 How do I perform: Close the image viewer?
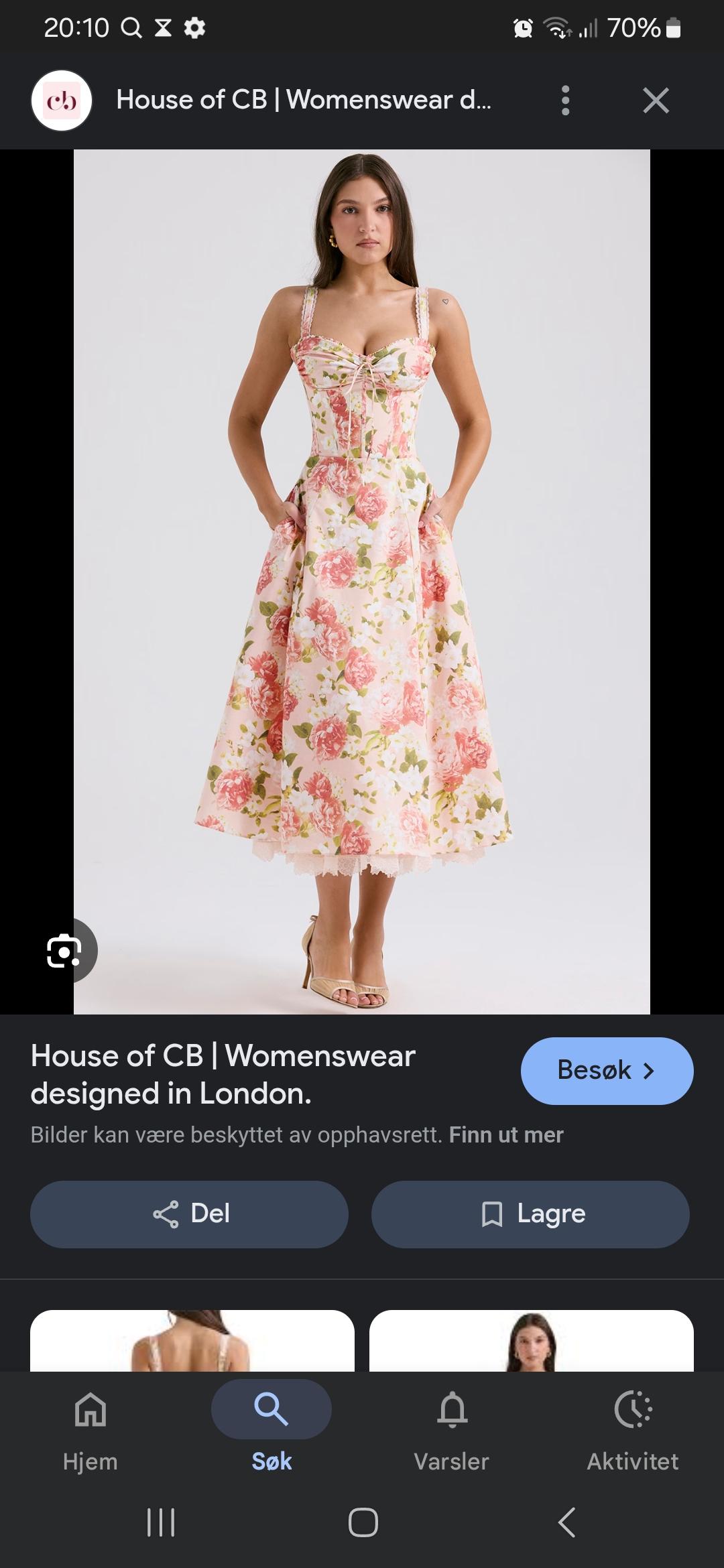[x=656, y=101]
